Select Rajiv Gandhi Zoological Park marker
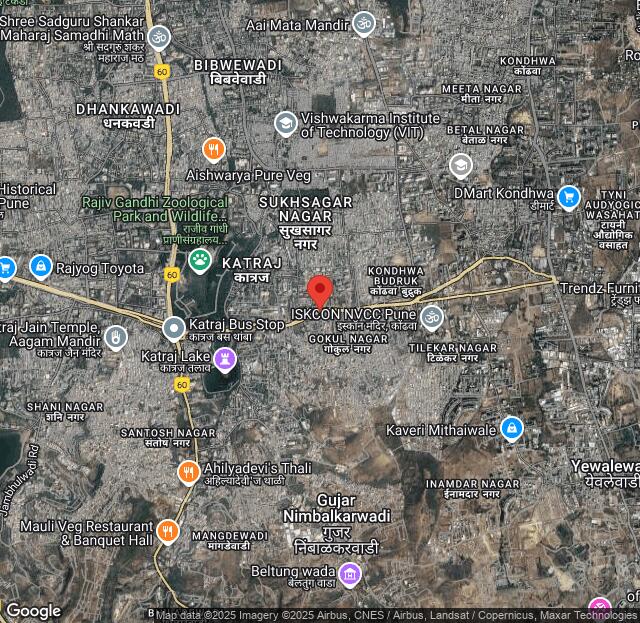 point(201,261)
